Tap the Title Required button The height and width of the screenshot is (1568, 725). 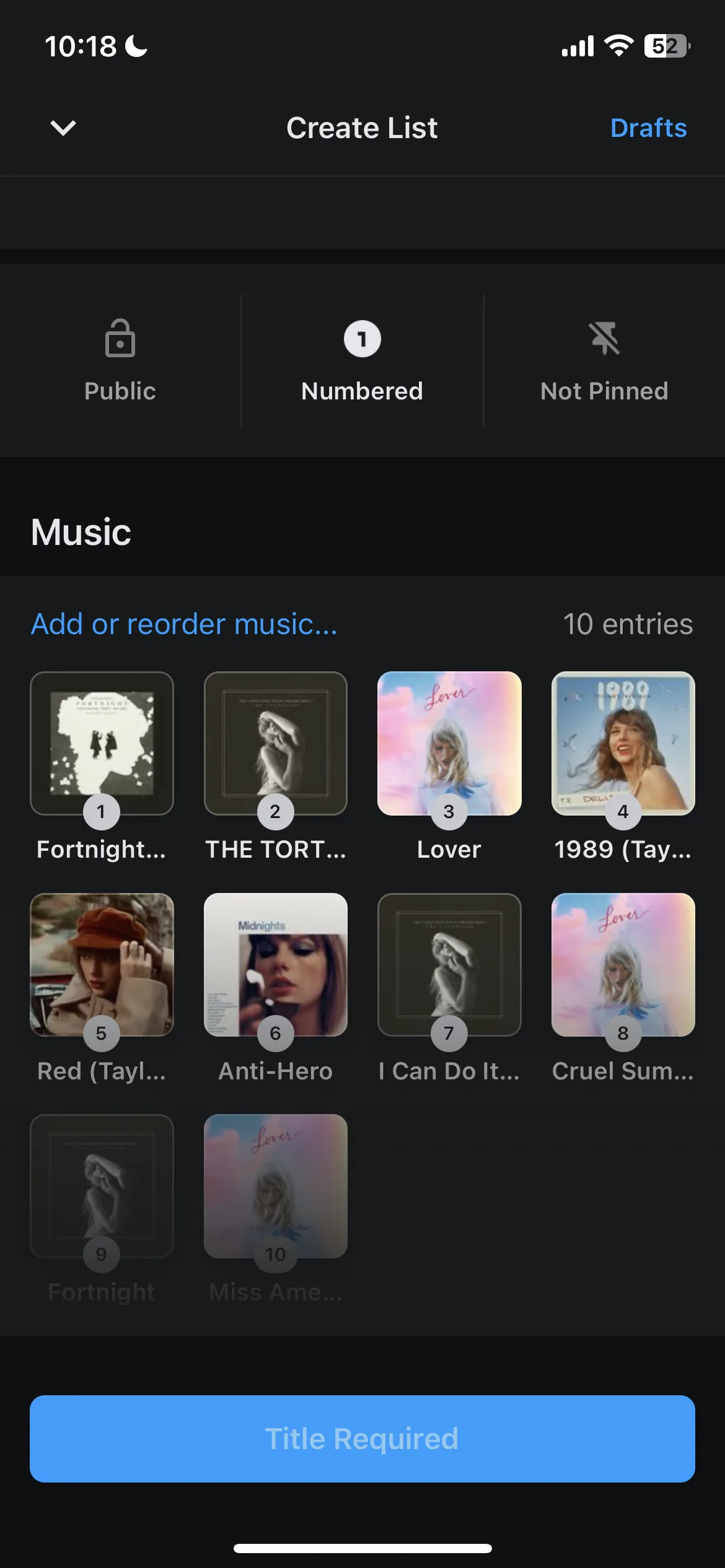click(362, 1439)
